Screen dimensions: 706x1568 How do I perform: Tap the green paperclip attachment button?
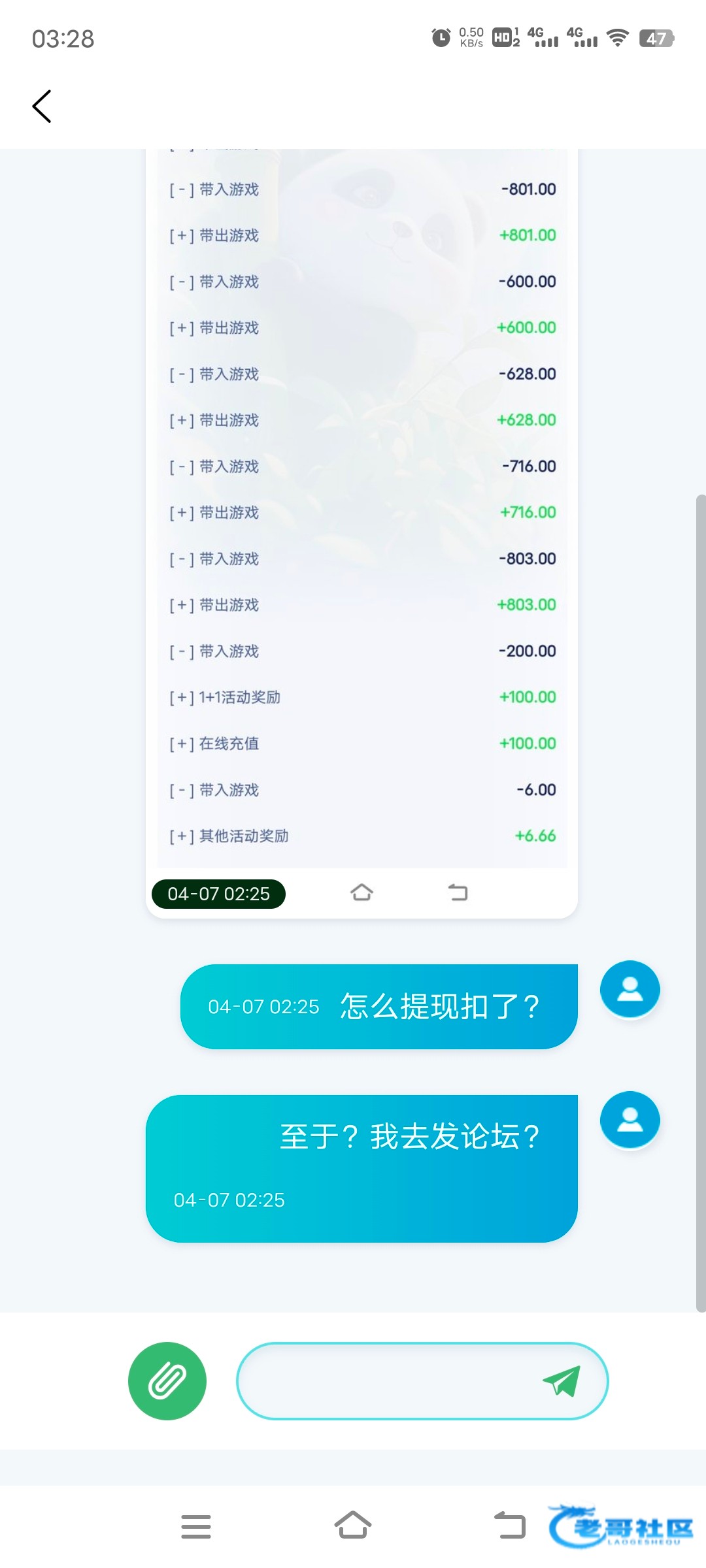coord(167,1380)
